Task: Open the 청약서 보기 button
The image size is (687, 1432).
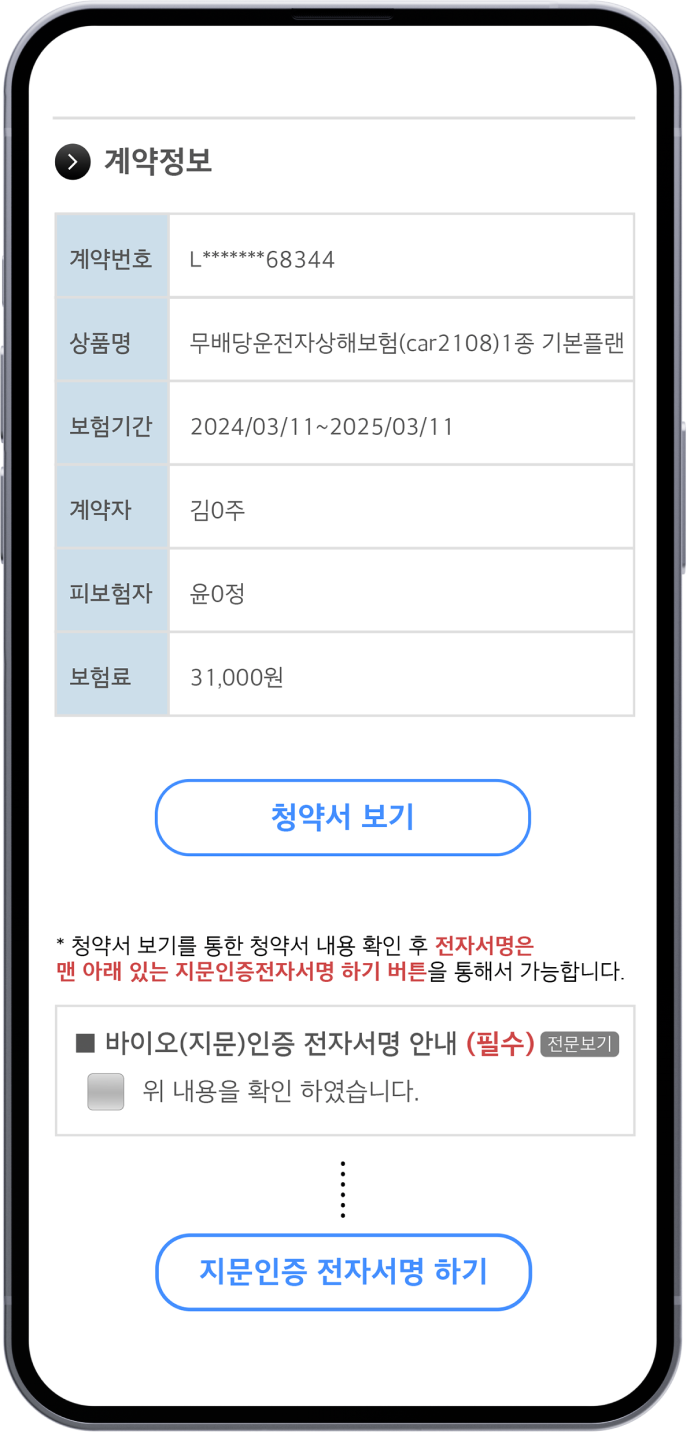Action: 342,817
